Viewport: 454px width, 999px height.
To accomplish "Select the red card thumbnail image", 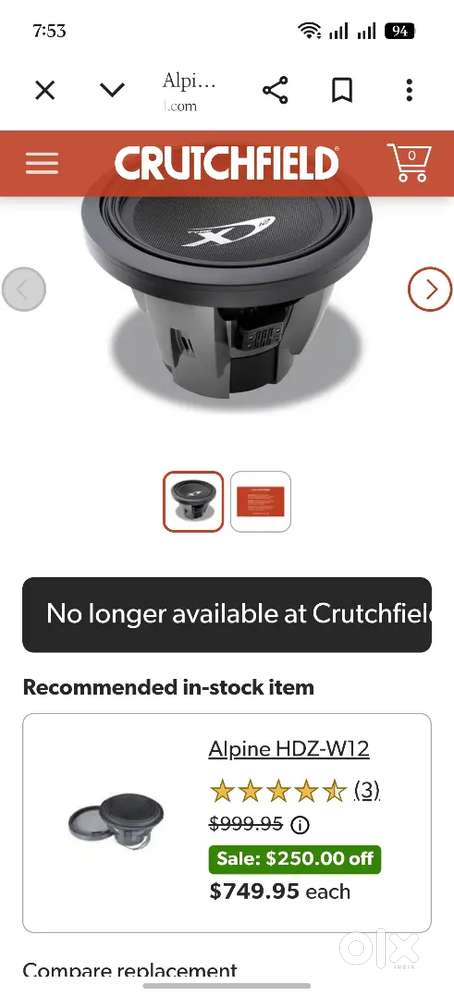I will pos(260,501).
